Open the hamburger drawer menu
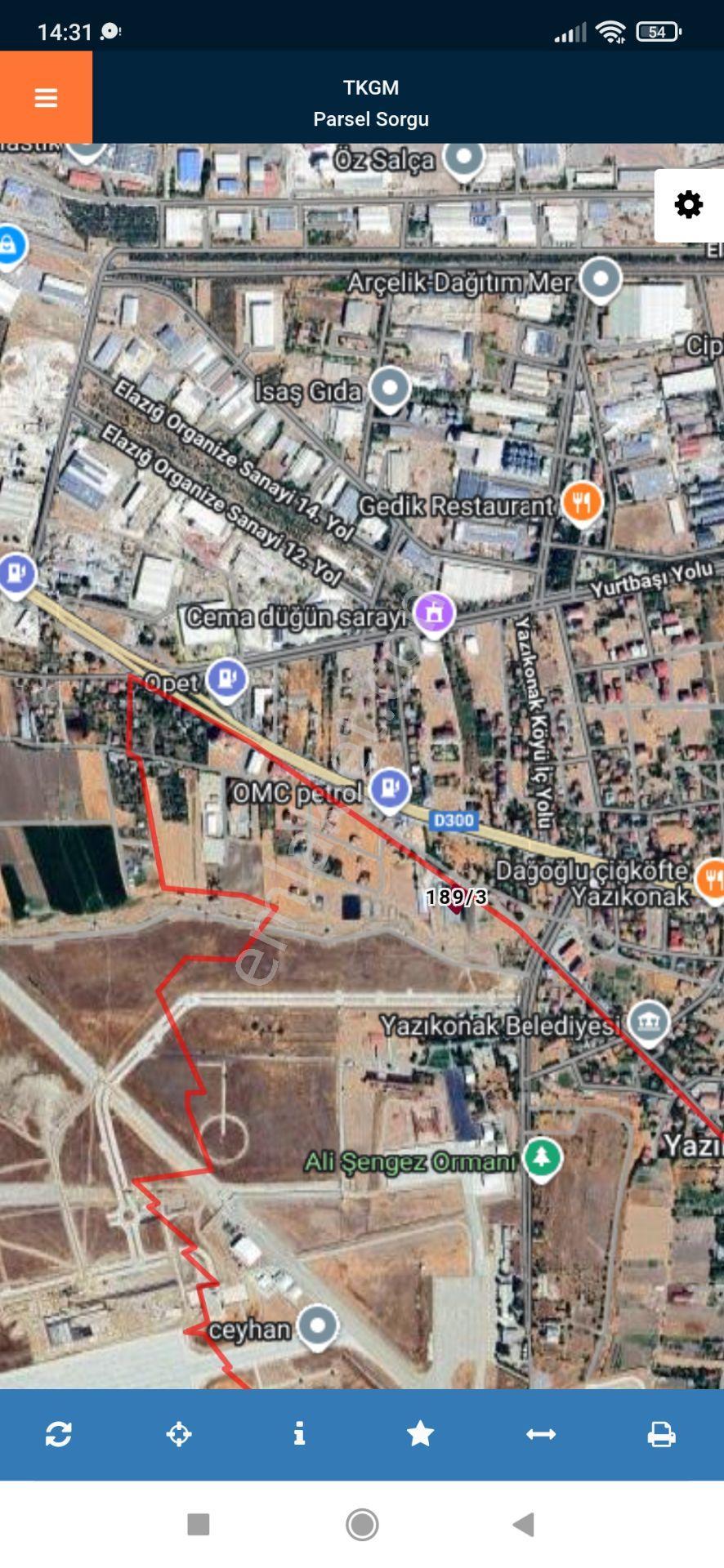 click(46, 98)
